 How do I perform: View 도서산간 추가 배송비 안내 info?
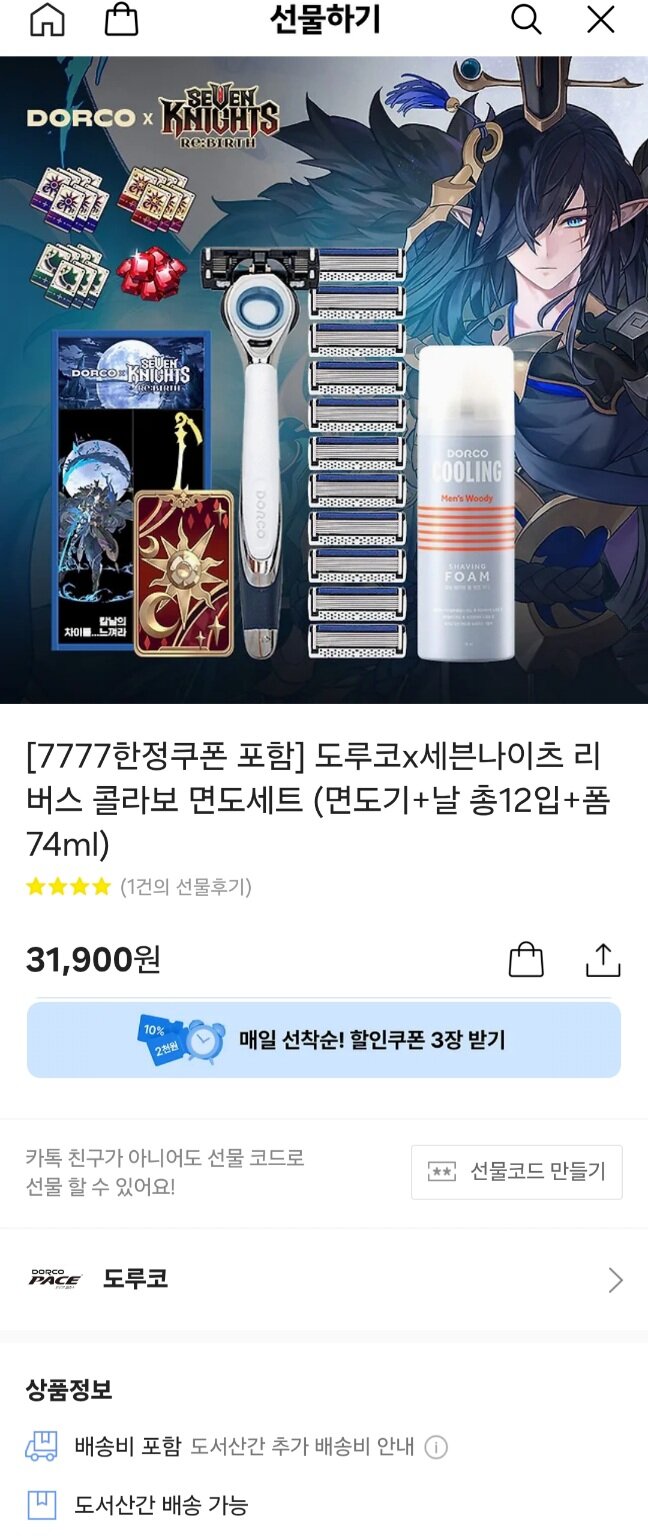pos(435,1447)
